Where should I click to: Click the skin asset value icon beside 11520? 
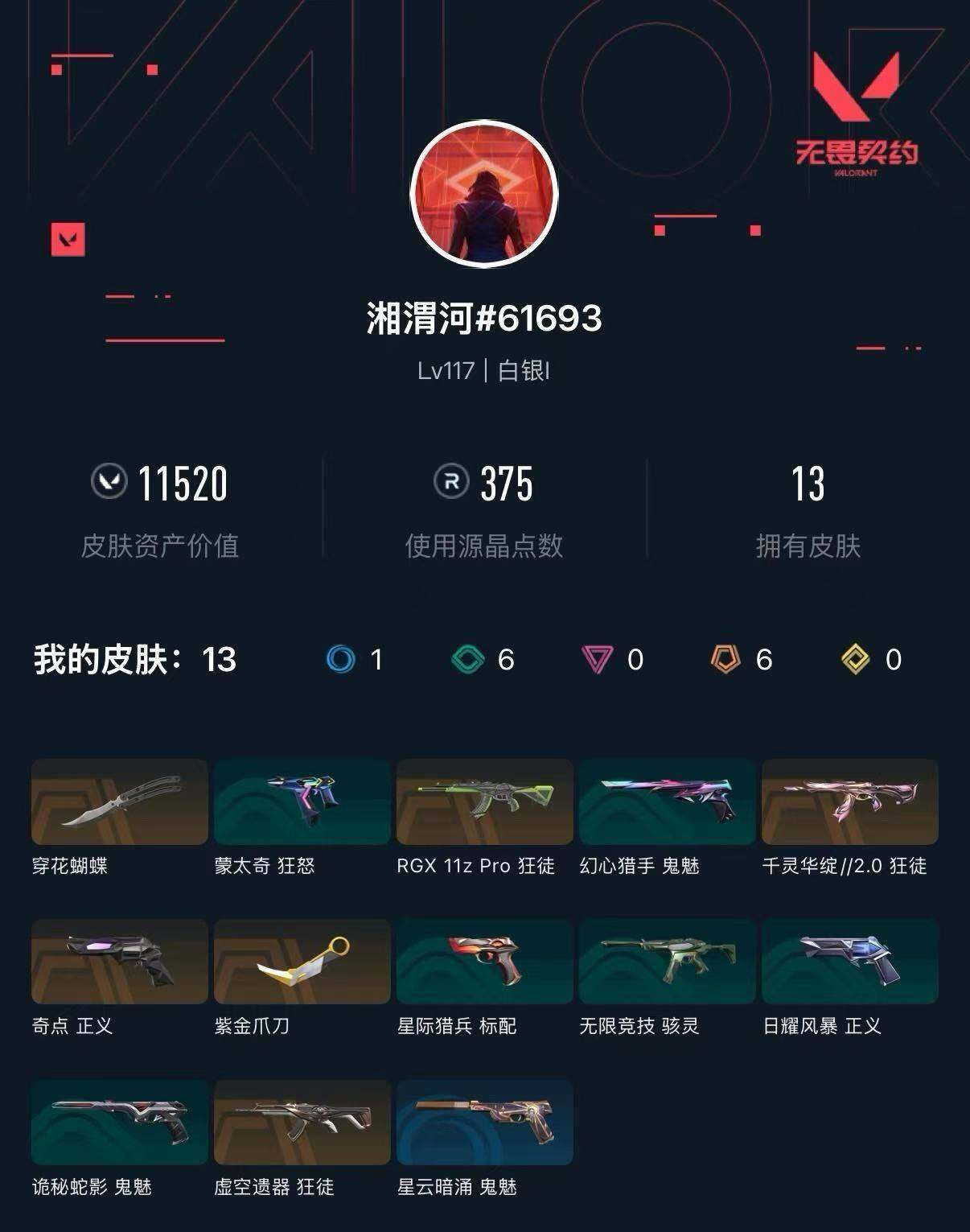point(113,482)
